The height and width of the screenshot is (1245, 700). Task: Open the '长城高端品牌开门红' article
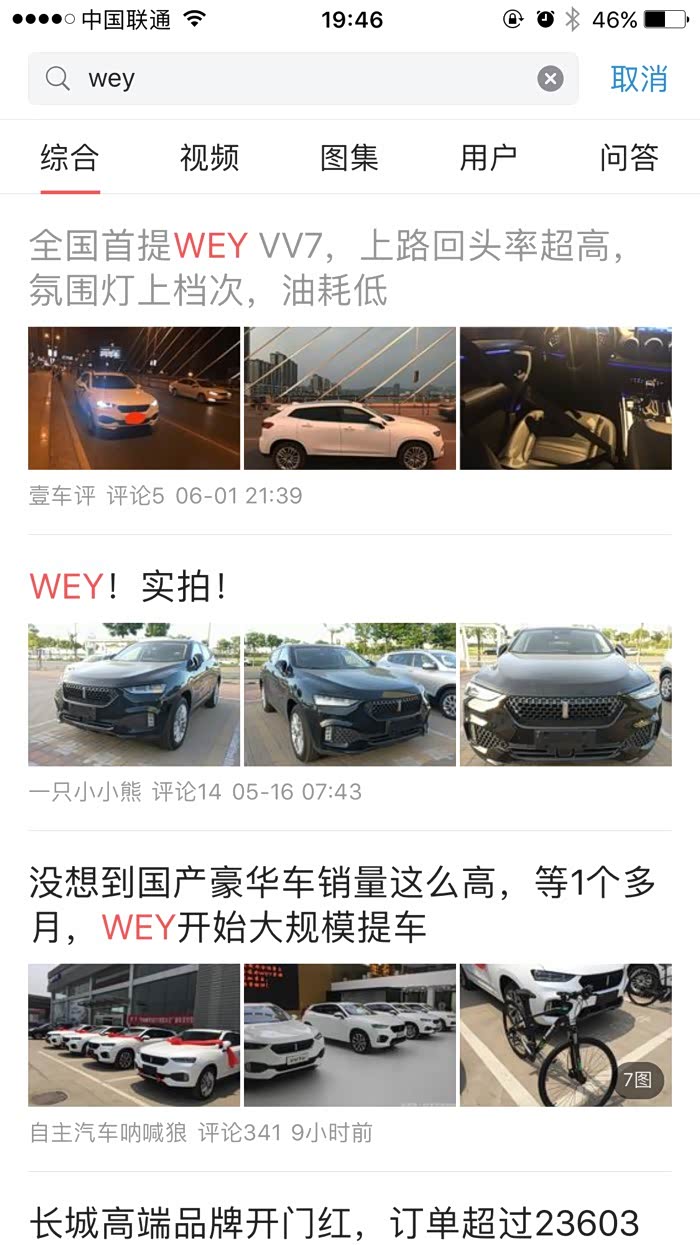(x=334, y=1222)
